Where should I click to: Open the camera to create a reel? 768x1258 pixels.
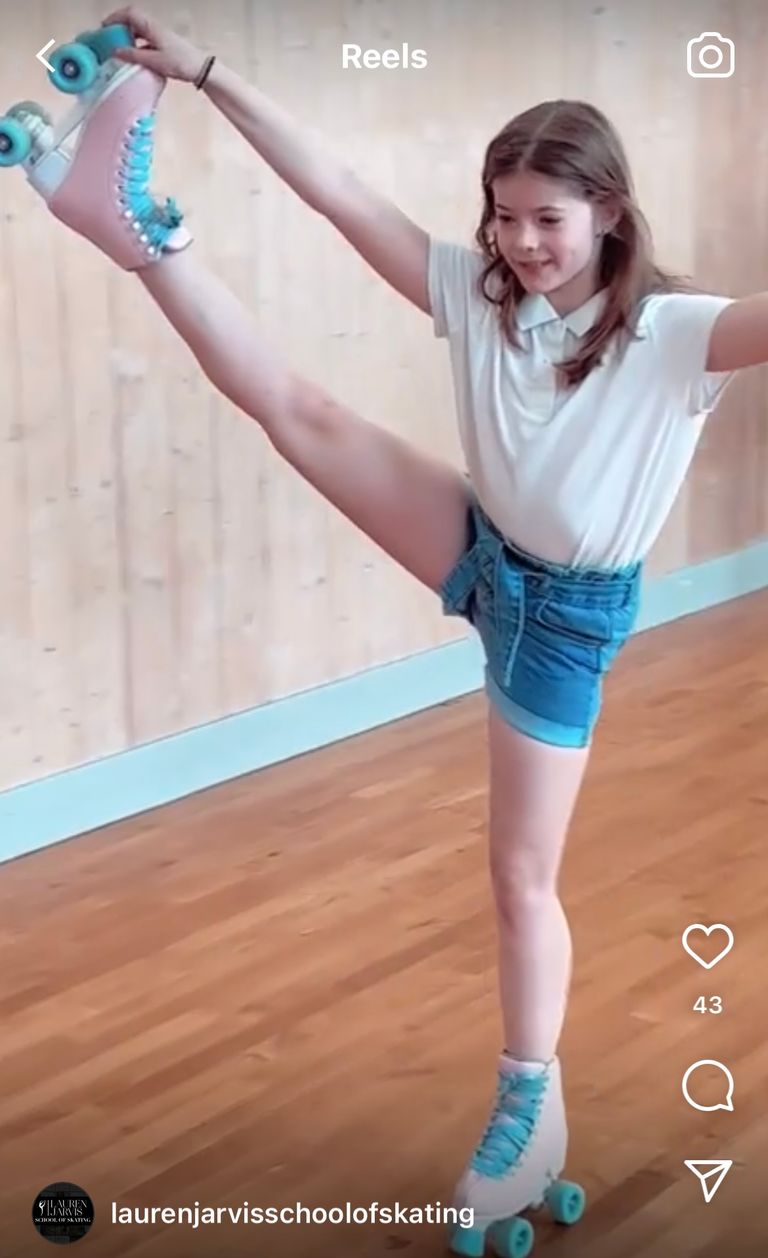coord(710,55)
